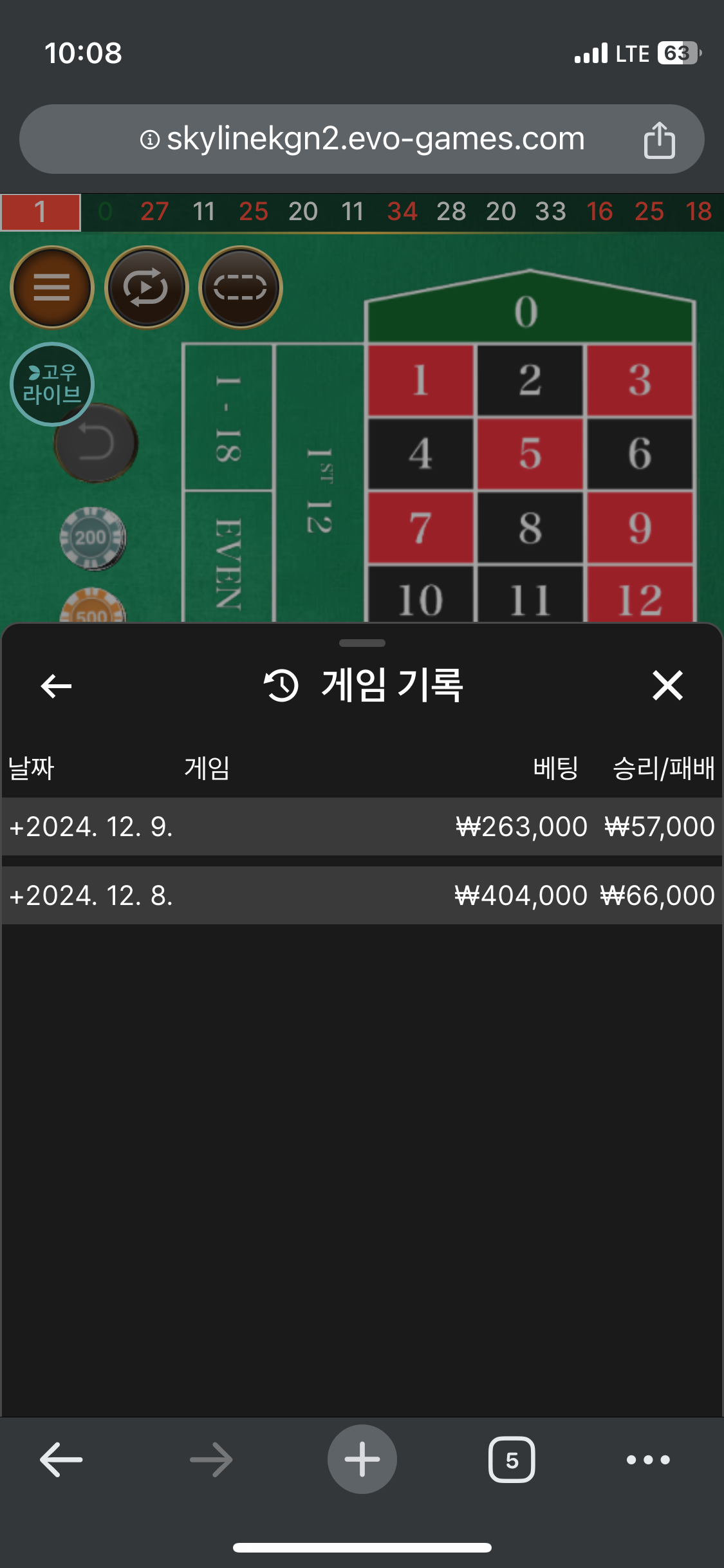
Task: Open the tab switcher showing 5 tabs
Action: [x=512, y=1459]
